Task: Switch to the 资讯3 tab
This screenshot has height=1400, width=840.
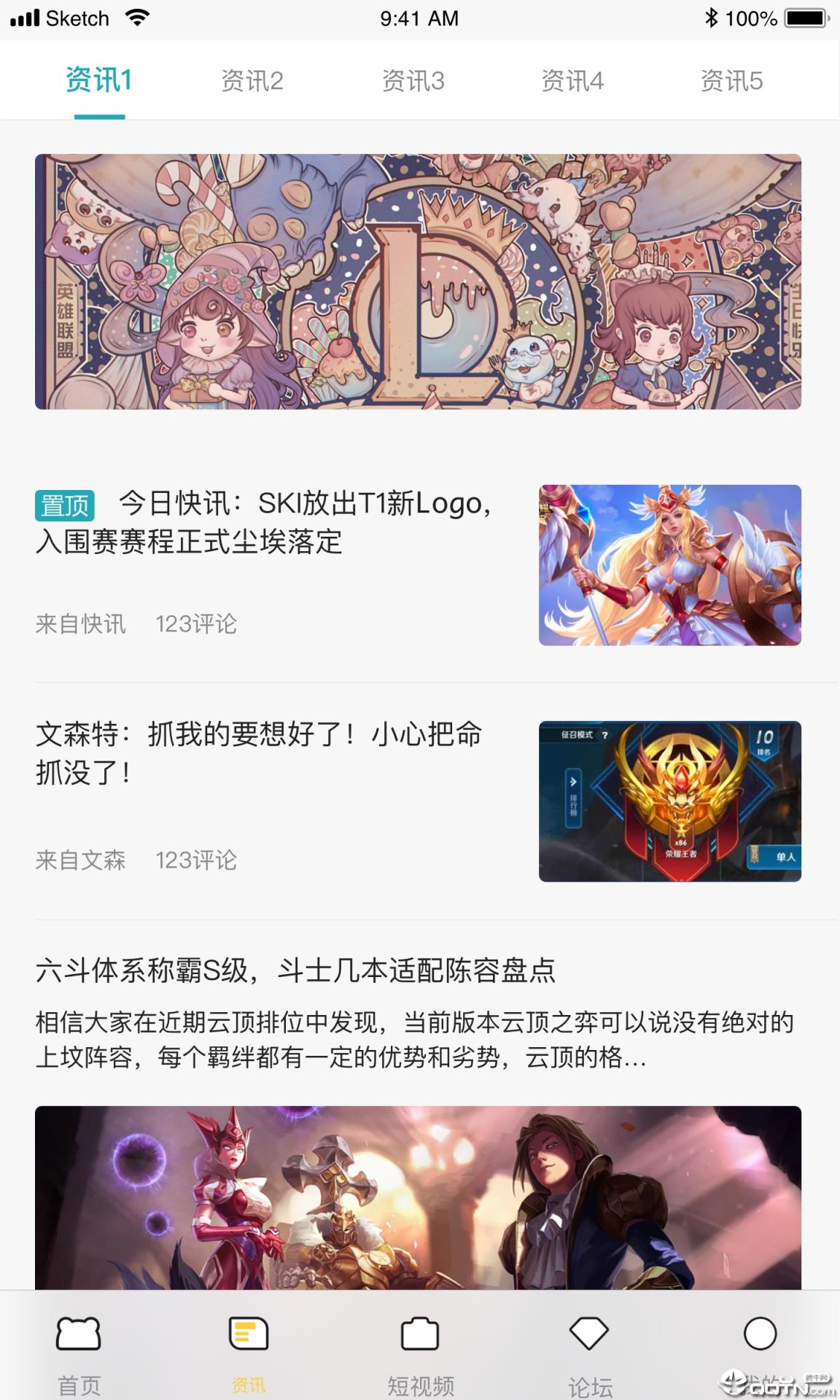Action: pos(413,81)
